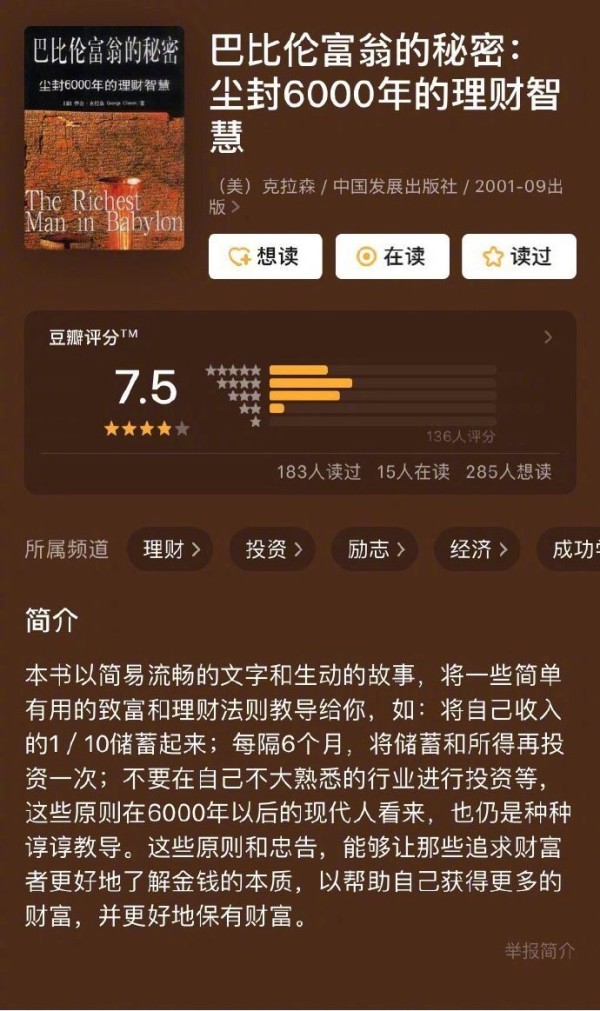Open the 理财 channel chip
The image size is (600, 1011).
pyautogui.click(x=170, y=549)
